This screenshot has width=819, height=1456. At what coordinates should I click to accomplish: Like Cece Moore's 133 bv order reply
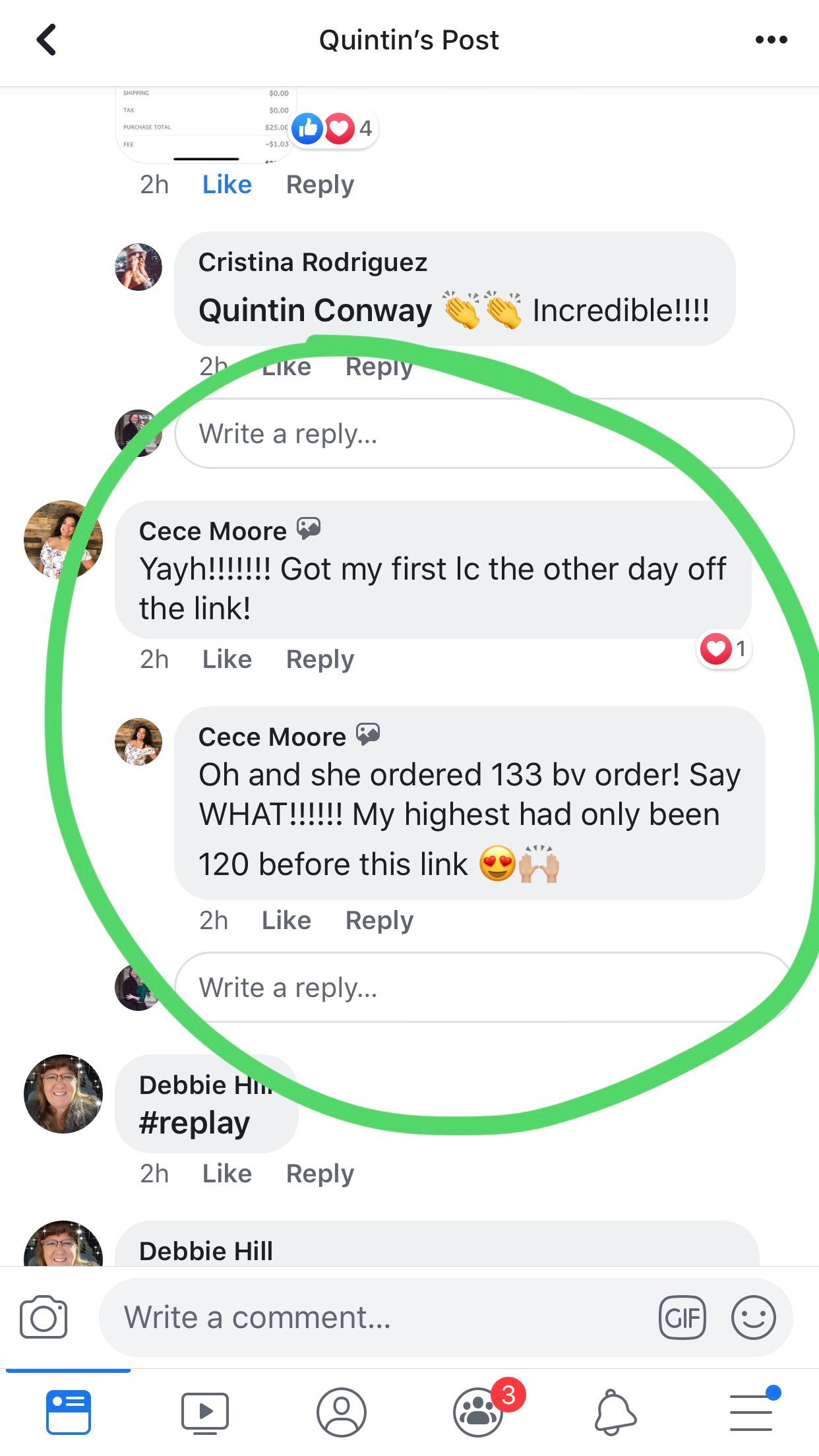point(286,921)
